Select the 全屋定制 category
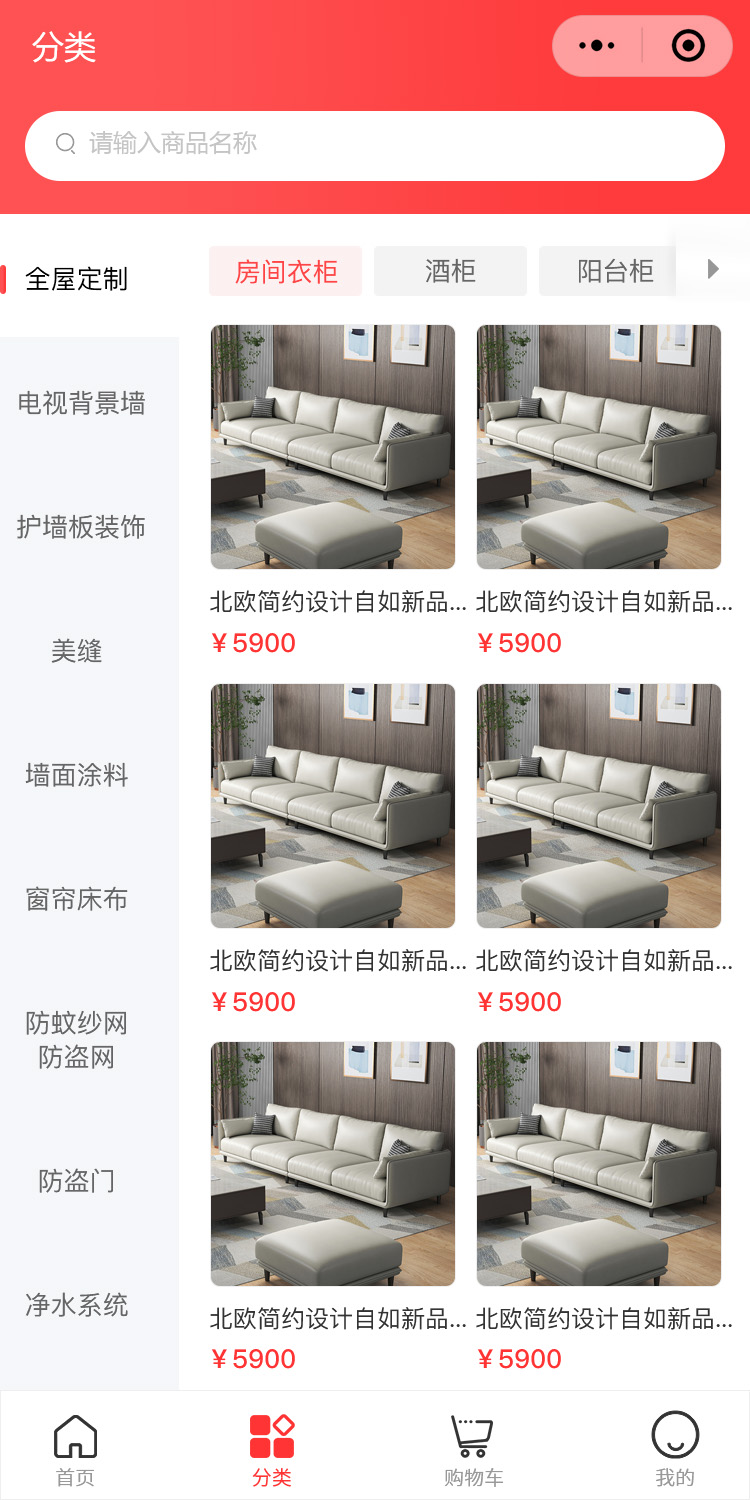The image size is (750, 1500). tap(77, 279)
